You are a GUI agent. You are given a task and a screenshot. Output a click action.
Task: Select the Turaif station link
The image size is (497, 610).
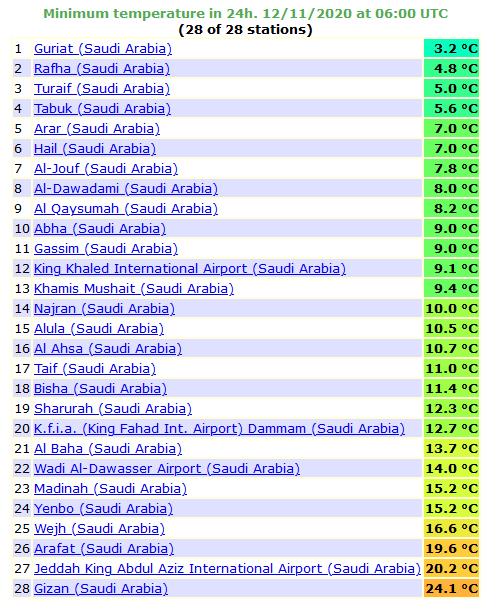(102, 89)
